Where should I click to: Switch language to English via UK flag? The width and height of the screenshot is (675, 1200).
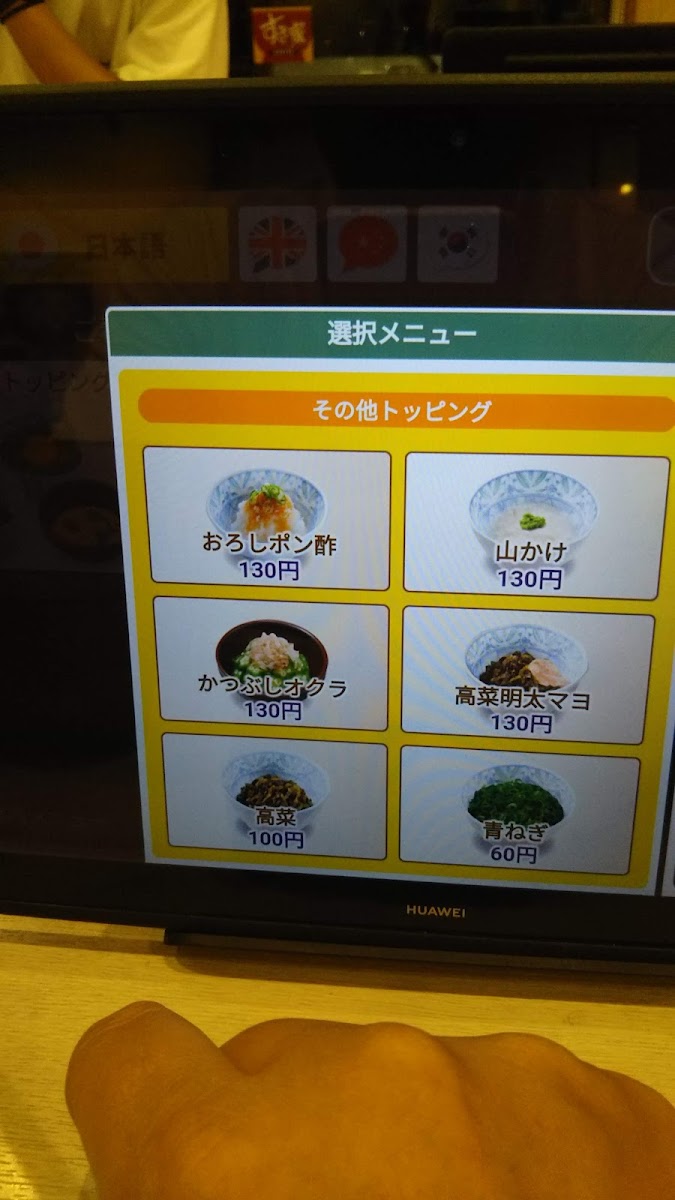(x=277, y=244)
